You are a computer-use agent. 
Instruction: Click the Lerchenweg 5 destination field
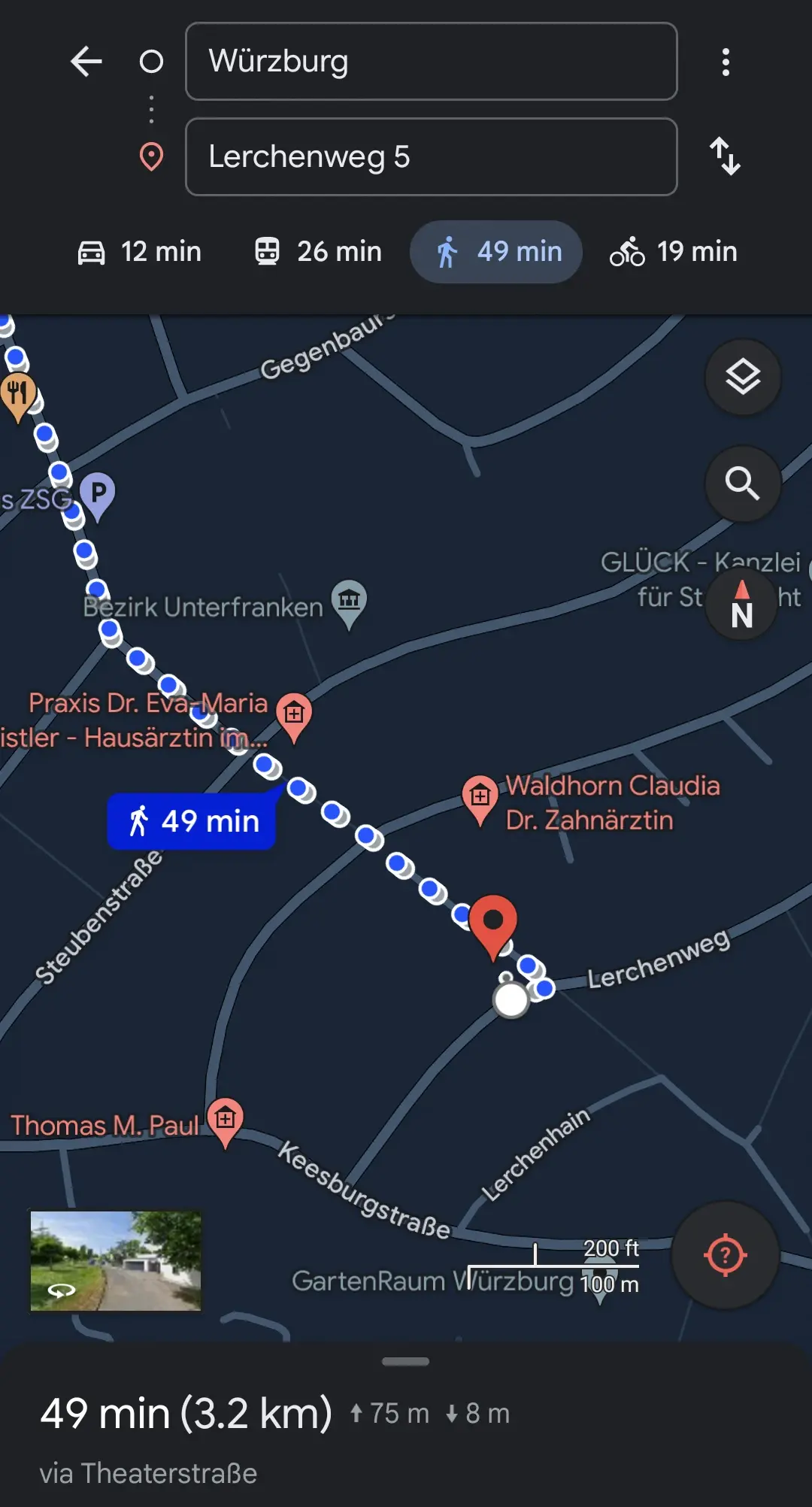click(x=430, y=158)
